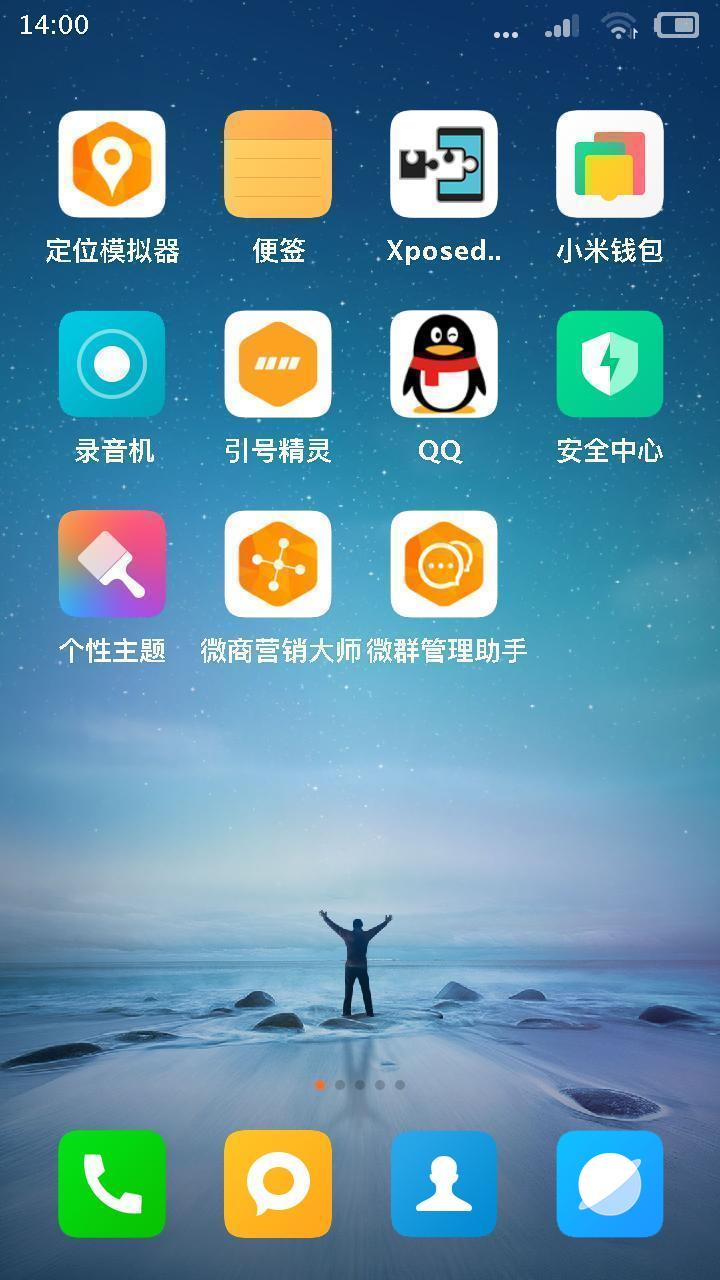Image resolution: width=720 pixels, height=1280 pixels.
Task: Launch the QQ app
Action: [444, 364]
